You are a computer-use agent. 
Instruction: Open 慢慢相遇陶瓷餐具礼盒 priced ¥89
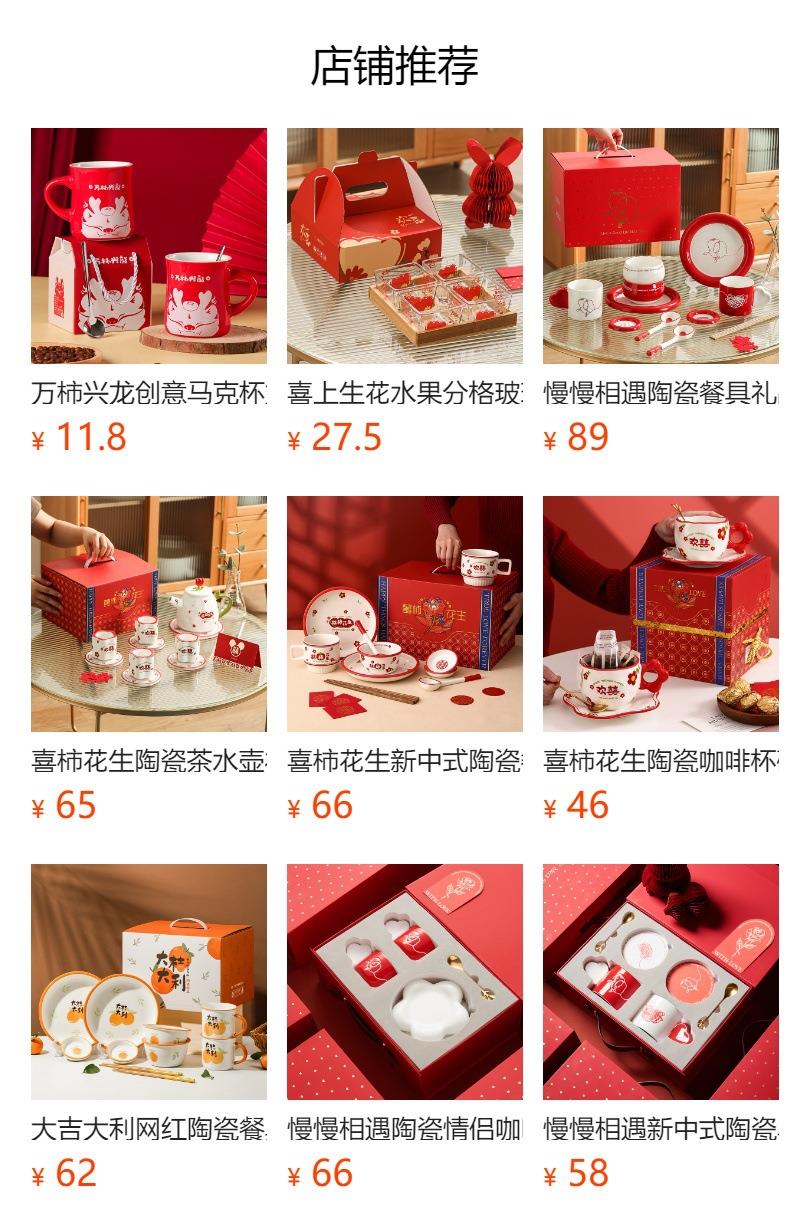point(660,246)
